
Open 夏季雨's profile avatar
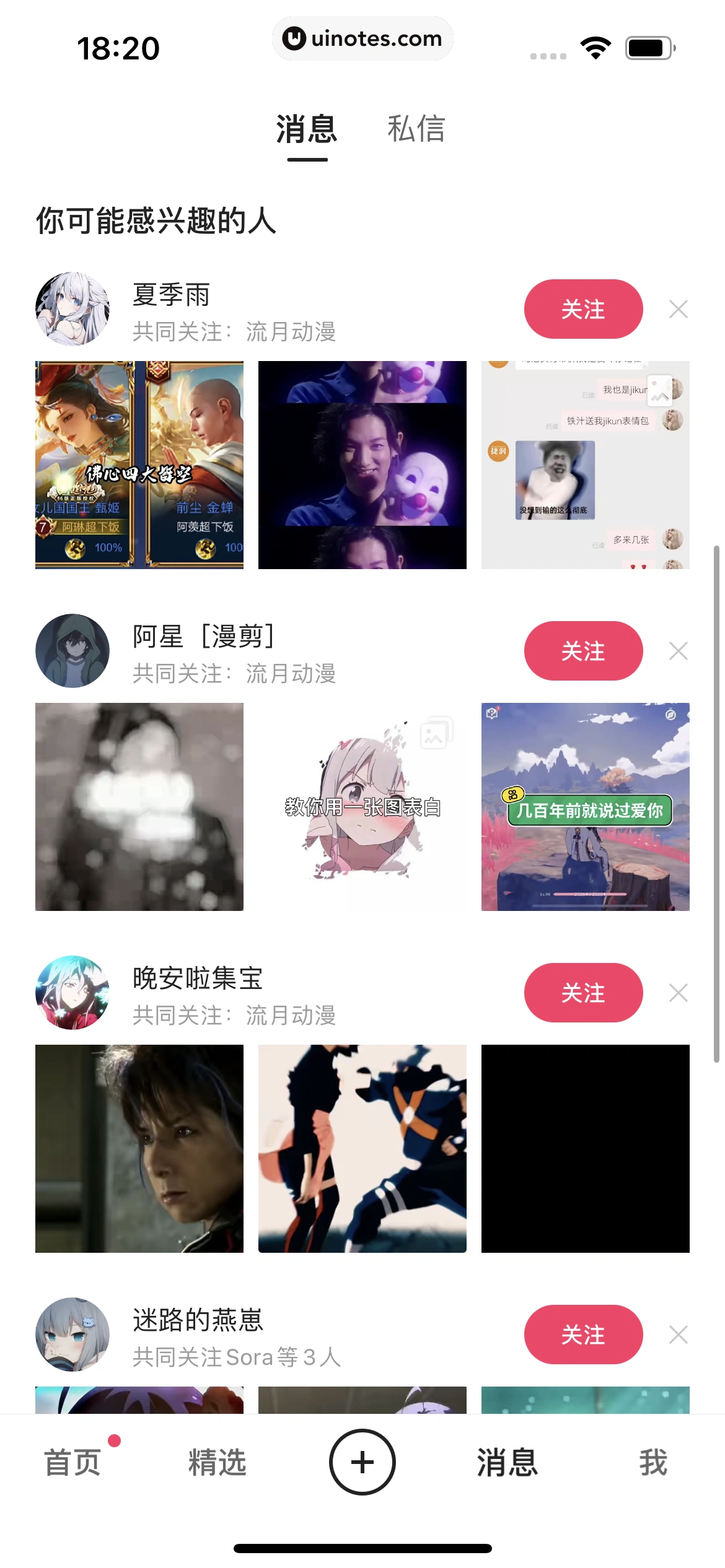pyautogui.click(x=72, y=308)
